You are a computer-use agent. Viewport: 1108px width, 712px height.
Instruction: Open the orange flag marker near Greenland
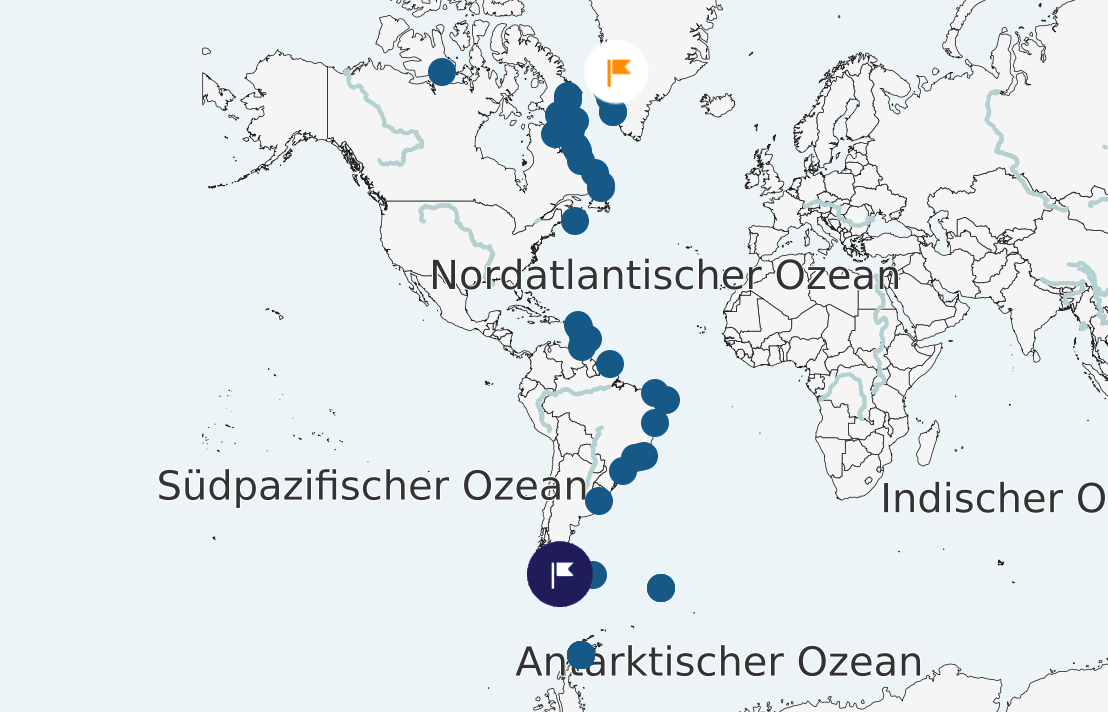click(x=617, y=72)
